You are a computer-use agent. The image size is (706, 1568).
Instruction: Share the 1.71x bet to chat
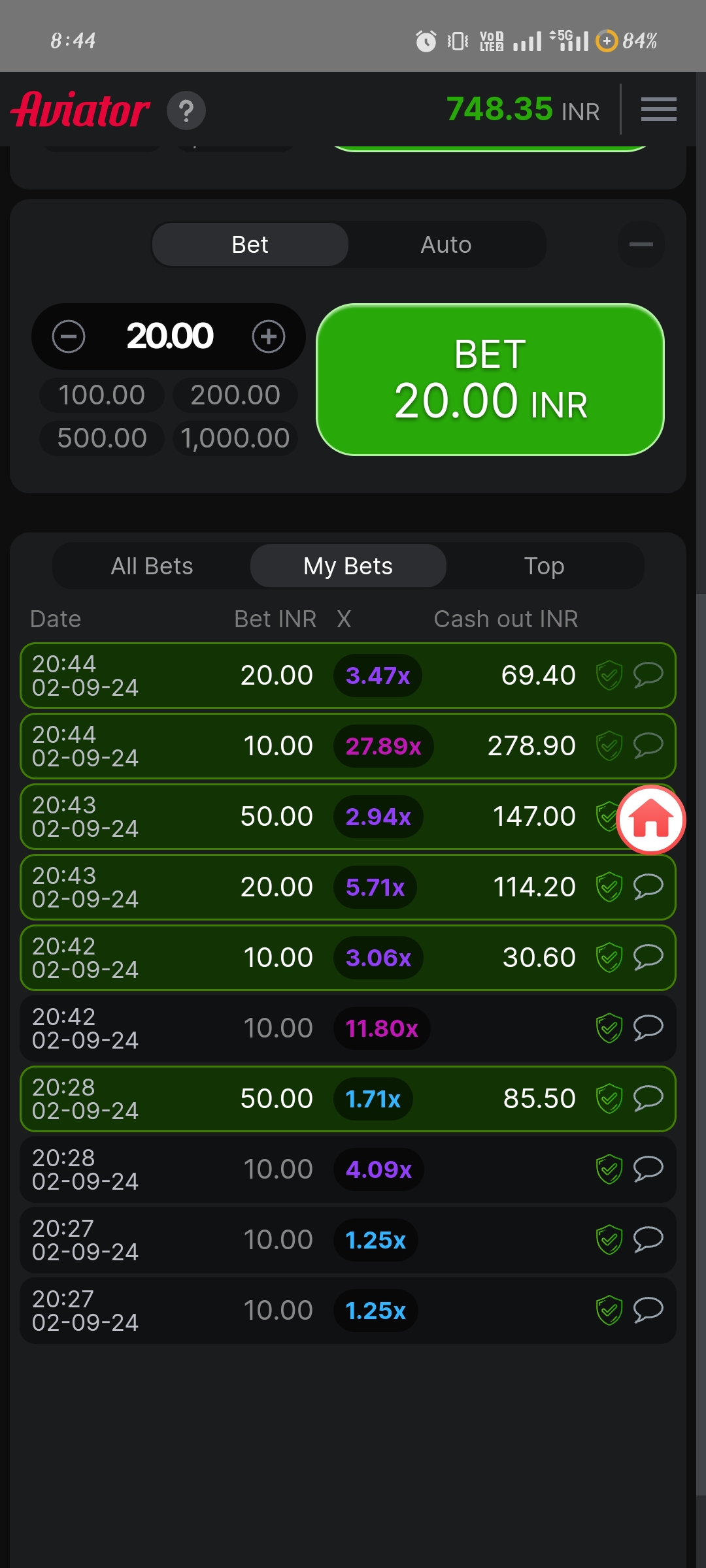pos(648,1098)
